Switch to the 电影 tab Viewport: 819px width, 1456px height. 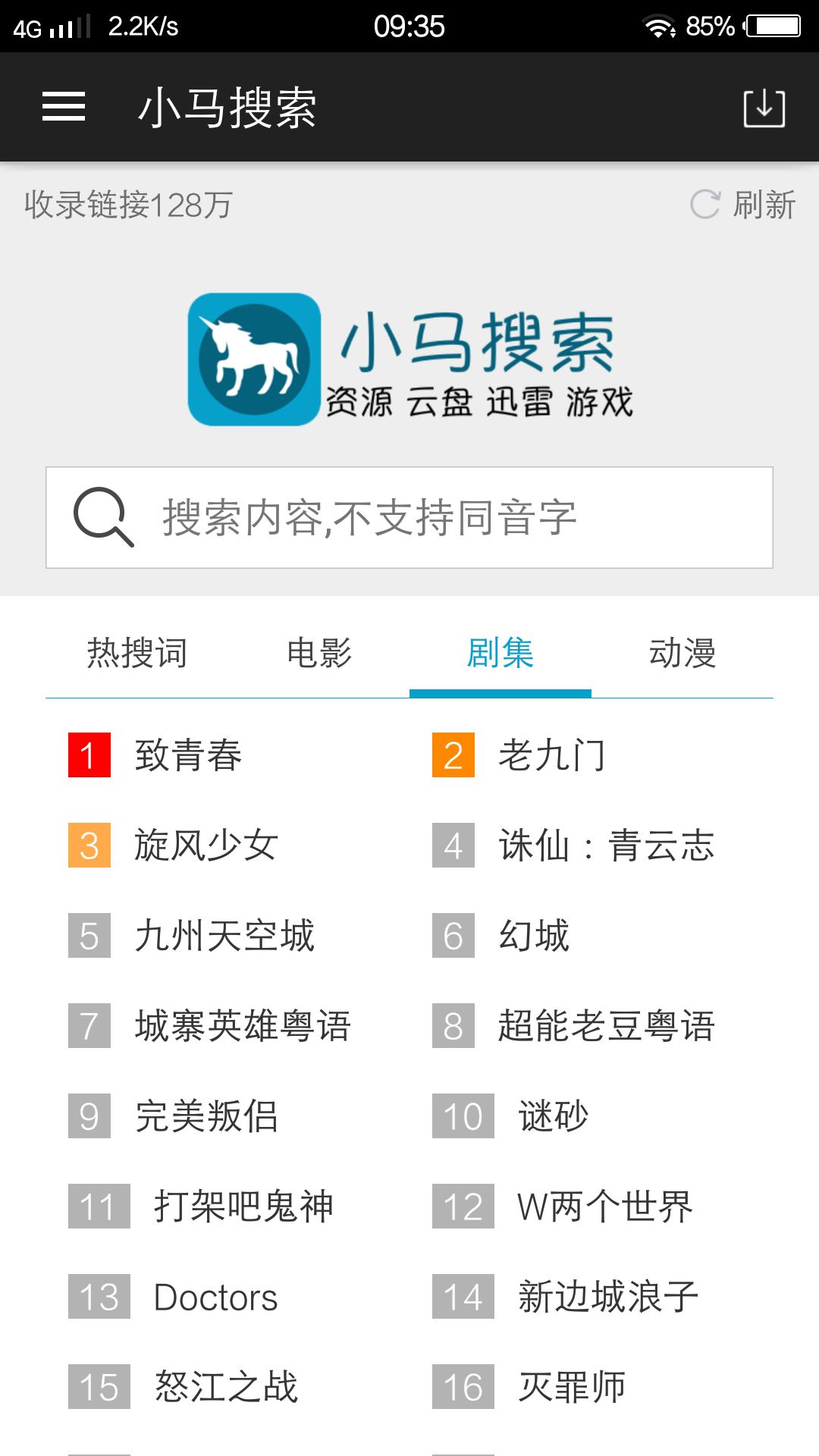click(x=318, y=654)
